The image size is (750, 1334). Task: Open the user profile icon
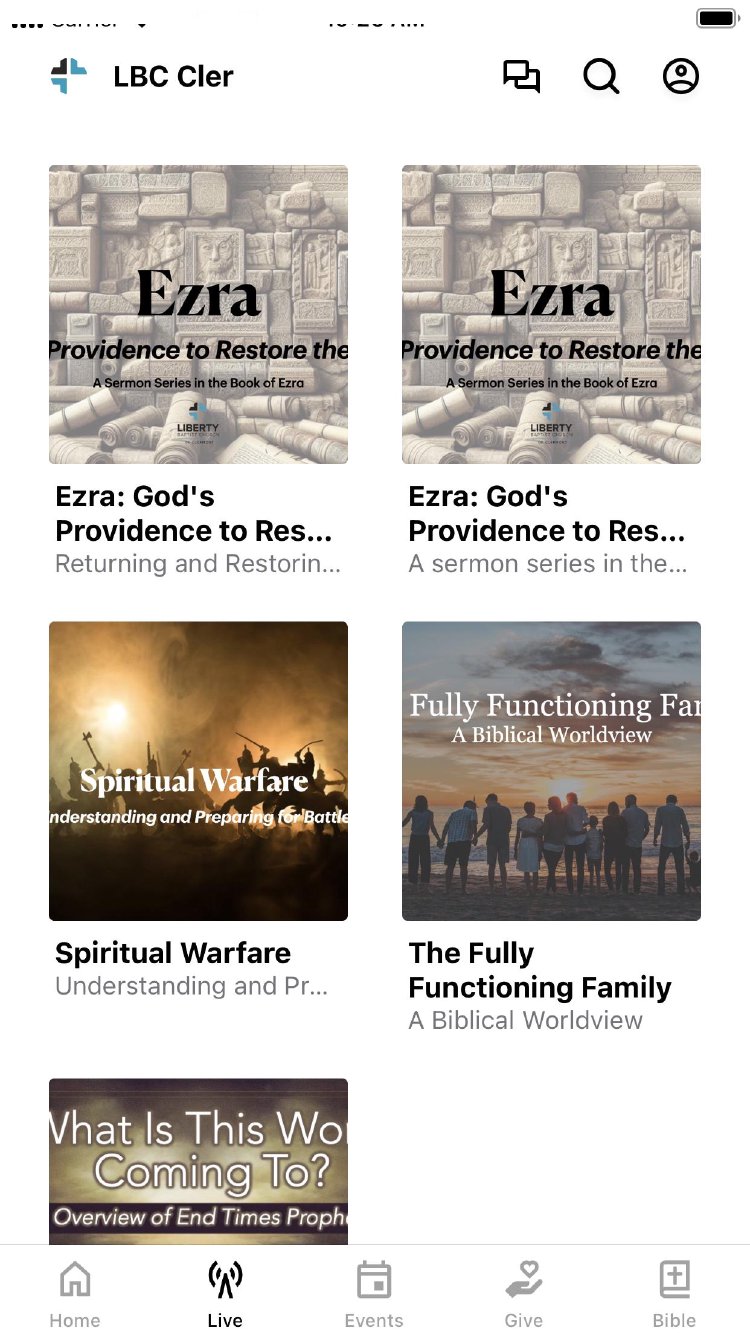pos(681,77)
